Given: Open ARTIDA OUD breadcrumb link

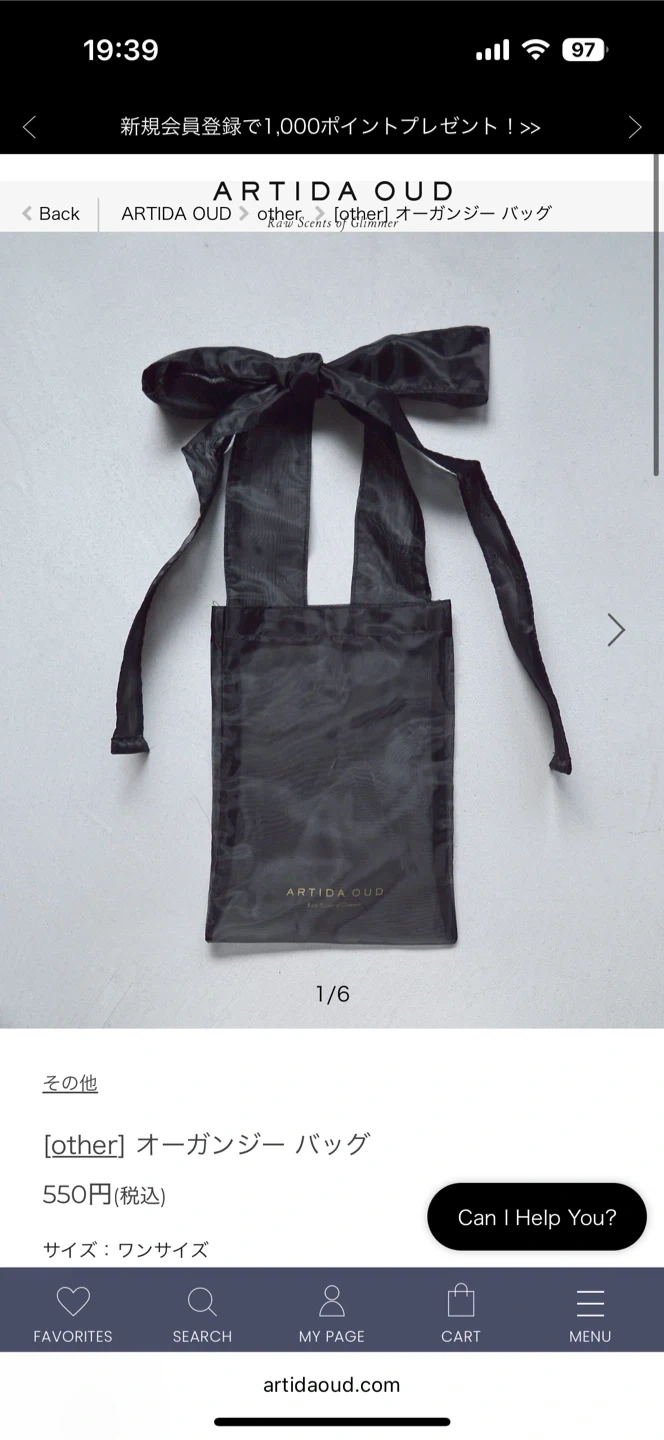Looking at the screenshot, I should 176,213.
